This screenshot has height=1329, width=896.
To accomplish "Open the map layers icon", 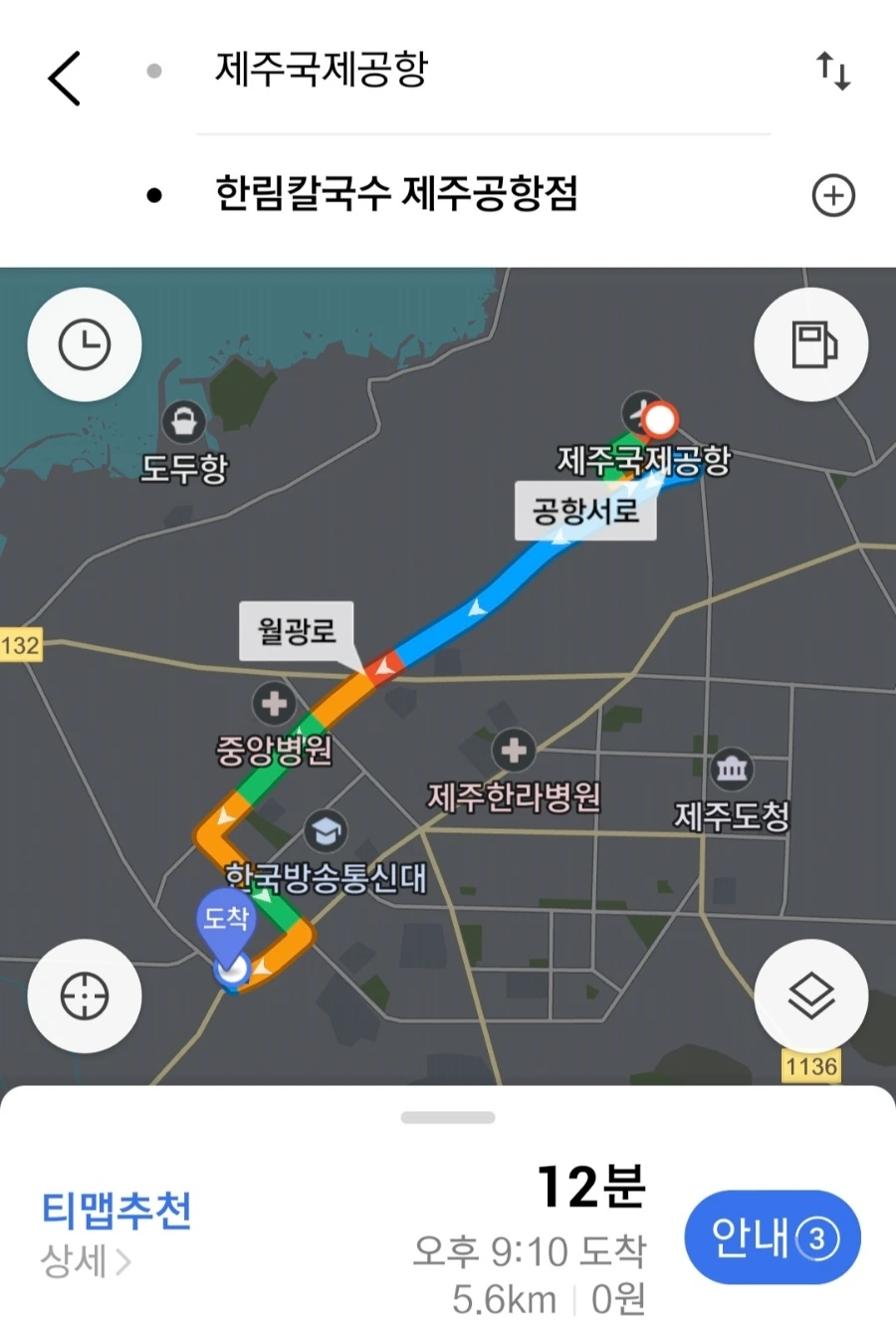I will point(811,996).
